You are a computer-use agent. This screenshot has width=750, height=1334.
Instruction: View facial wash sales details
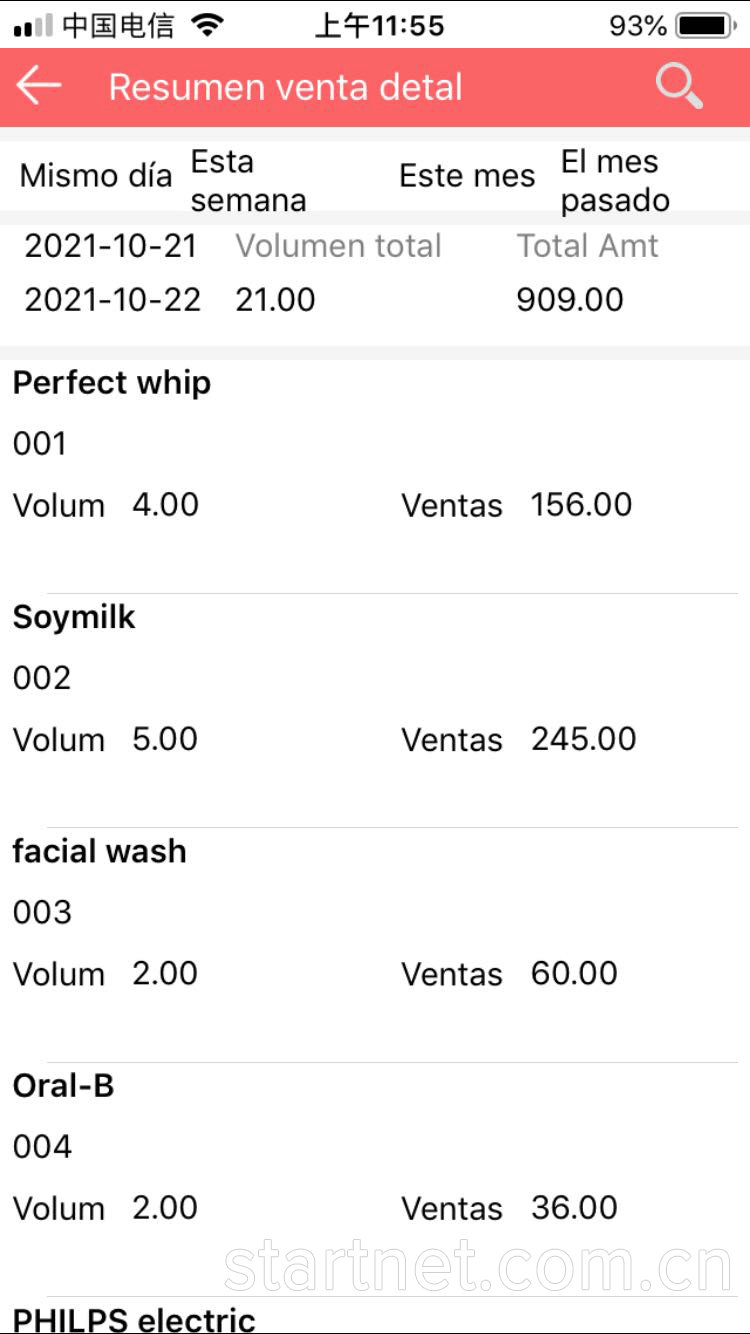tap(375, 913)
